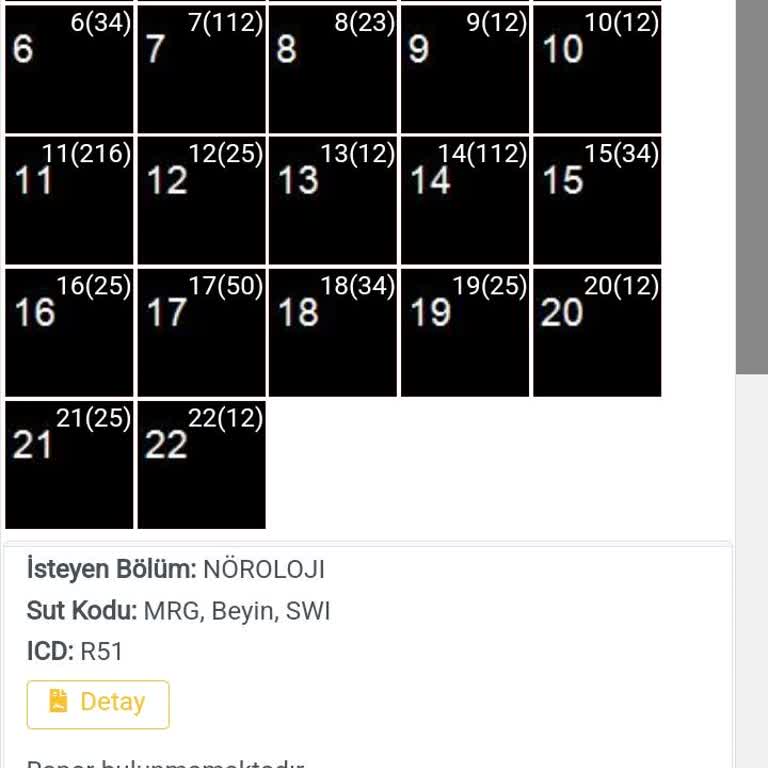Image resolution: width=768 pixels, height=768 pixels.
Task: Open series 21 thumbnail
Action: coord(69,464)
